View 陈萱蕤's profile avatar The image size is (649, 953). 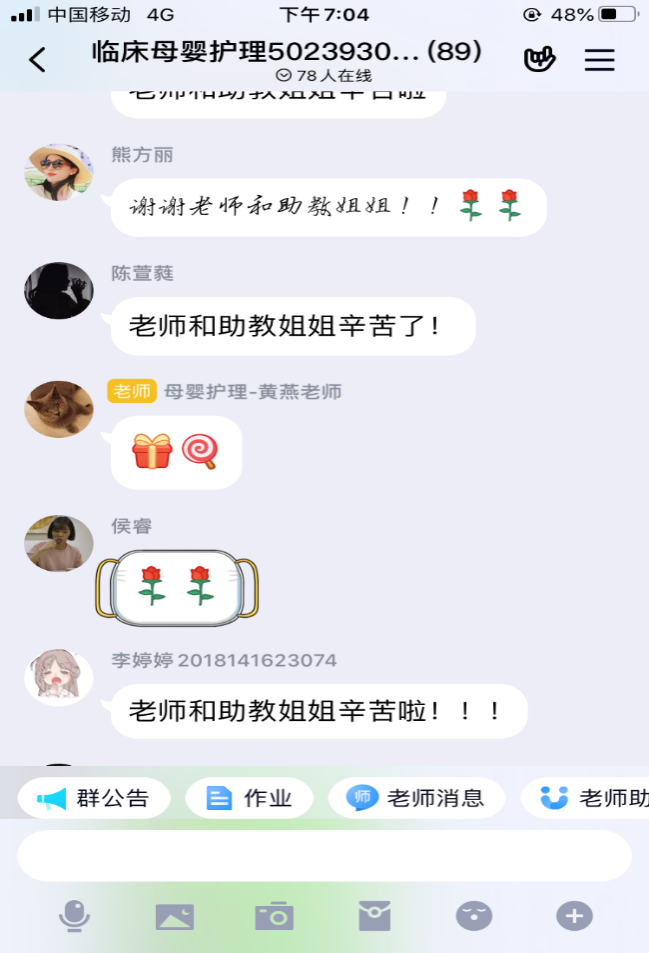coord(59,291)
